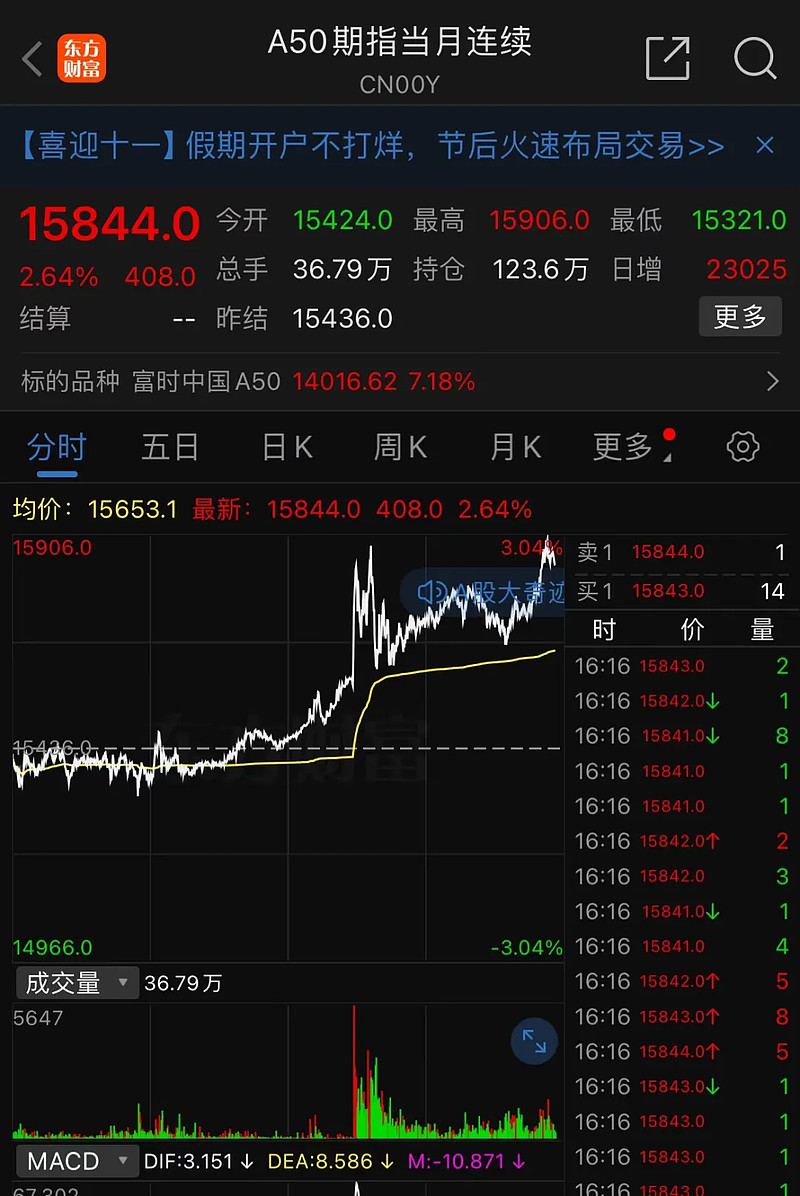Dismiss the holiday promo banner
800x1196 pixels.
tap(764, 145)
